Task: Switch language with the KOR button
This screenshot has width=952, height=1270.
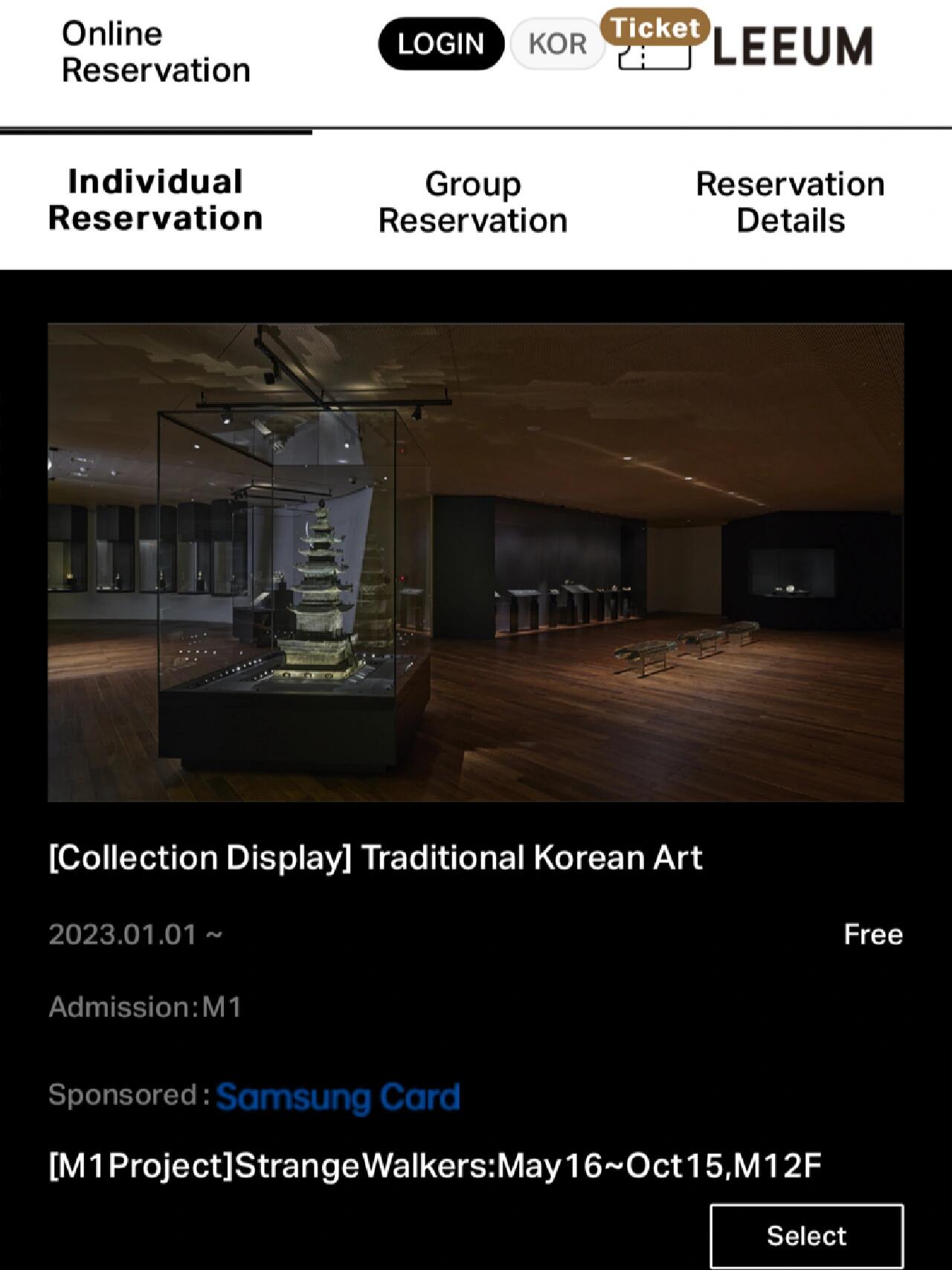Action: pos(557,44)
